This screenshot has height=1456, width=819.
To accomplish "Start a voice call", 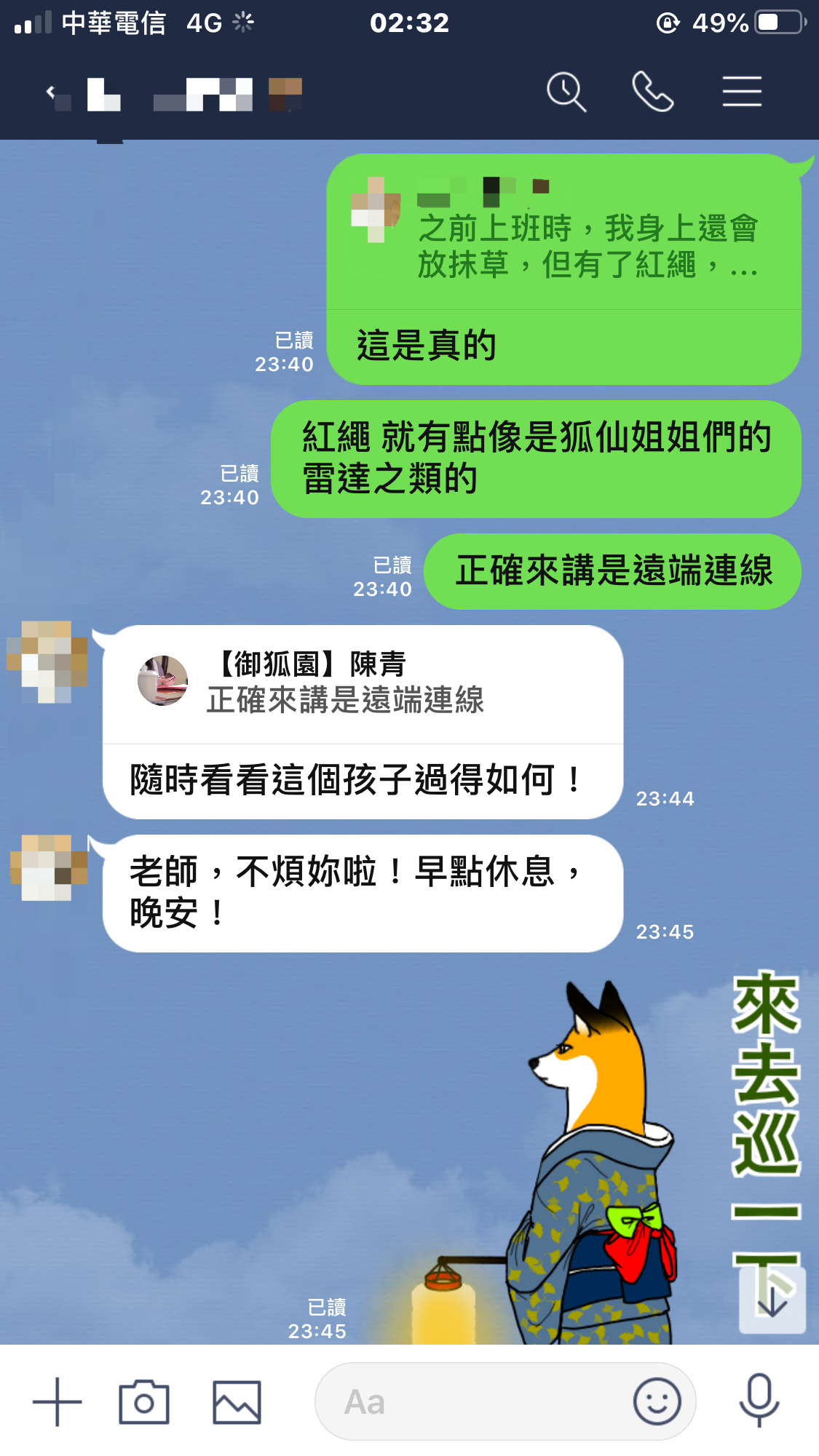I will 652,92.
